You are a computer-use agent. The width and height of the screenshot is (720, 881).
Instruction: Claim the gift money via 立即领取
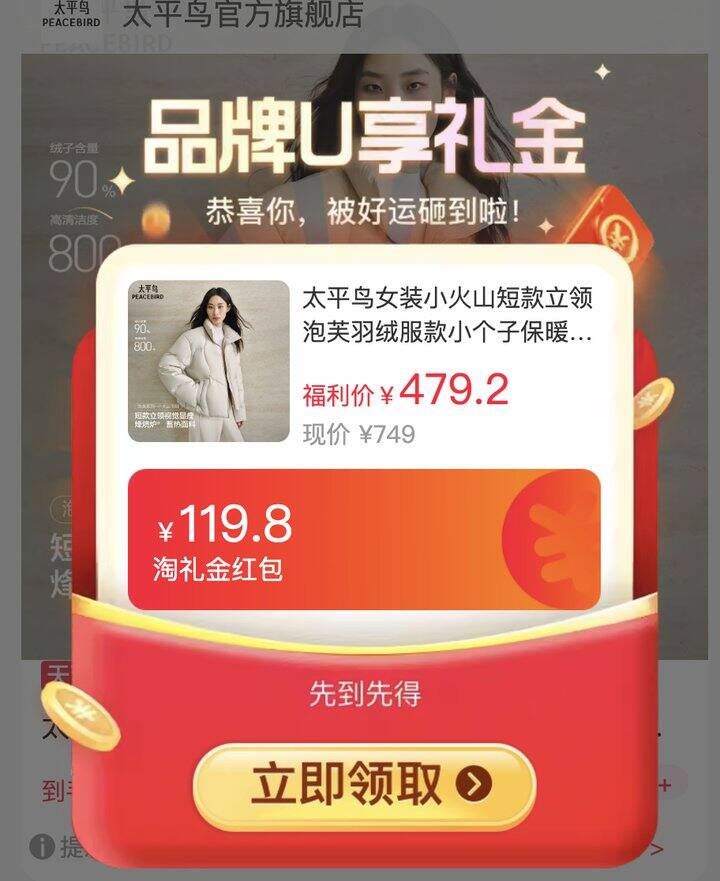coord(364,785)
